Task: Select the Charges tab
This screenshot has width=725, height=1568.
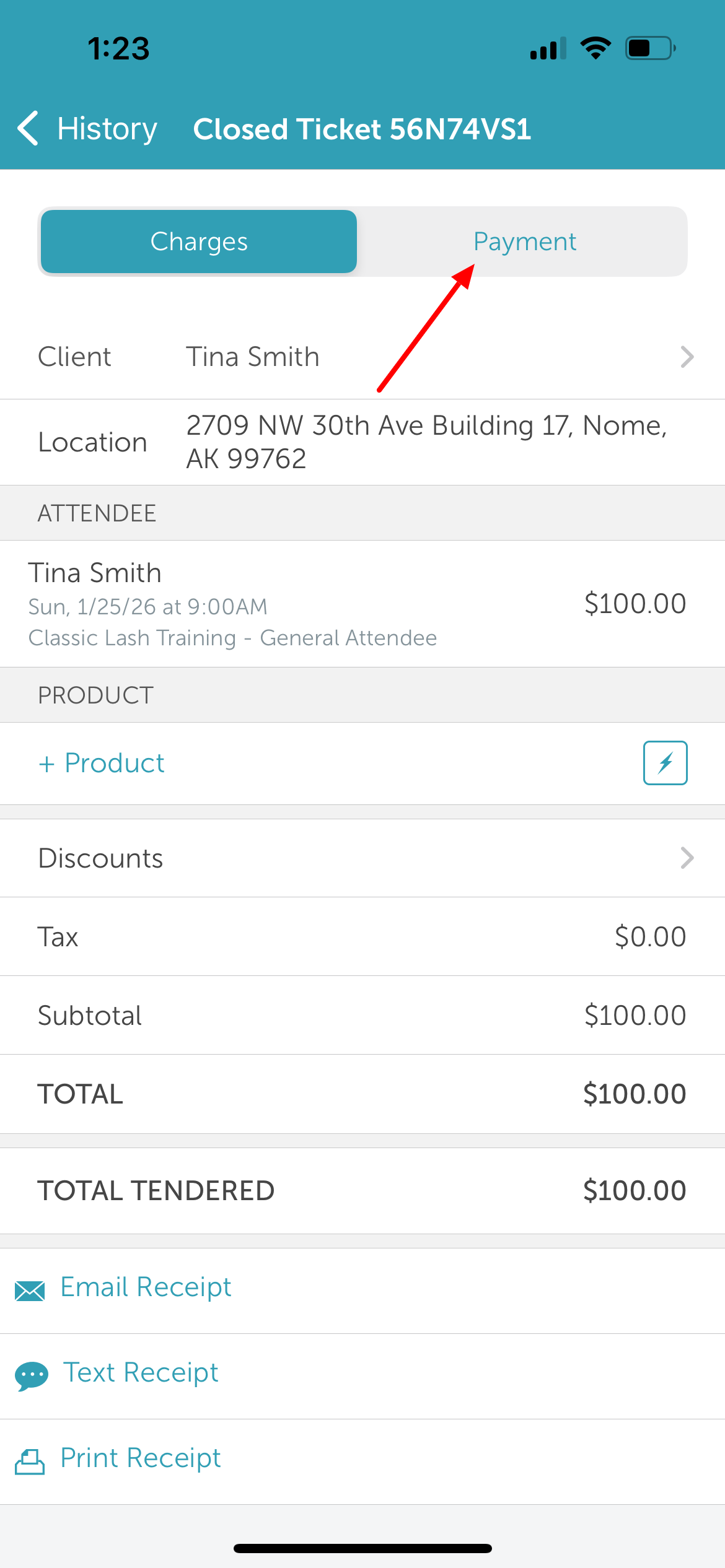Action: (x=199, y=242)
